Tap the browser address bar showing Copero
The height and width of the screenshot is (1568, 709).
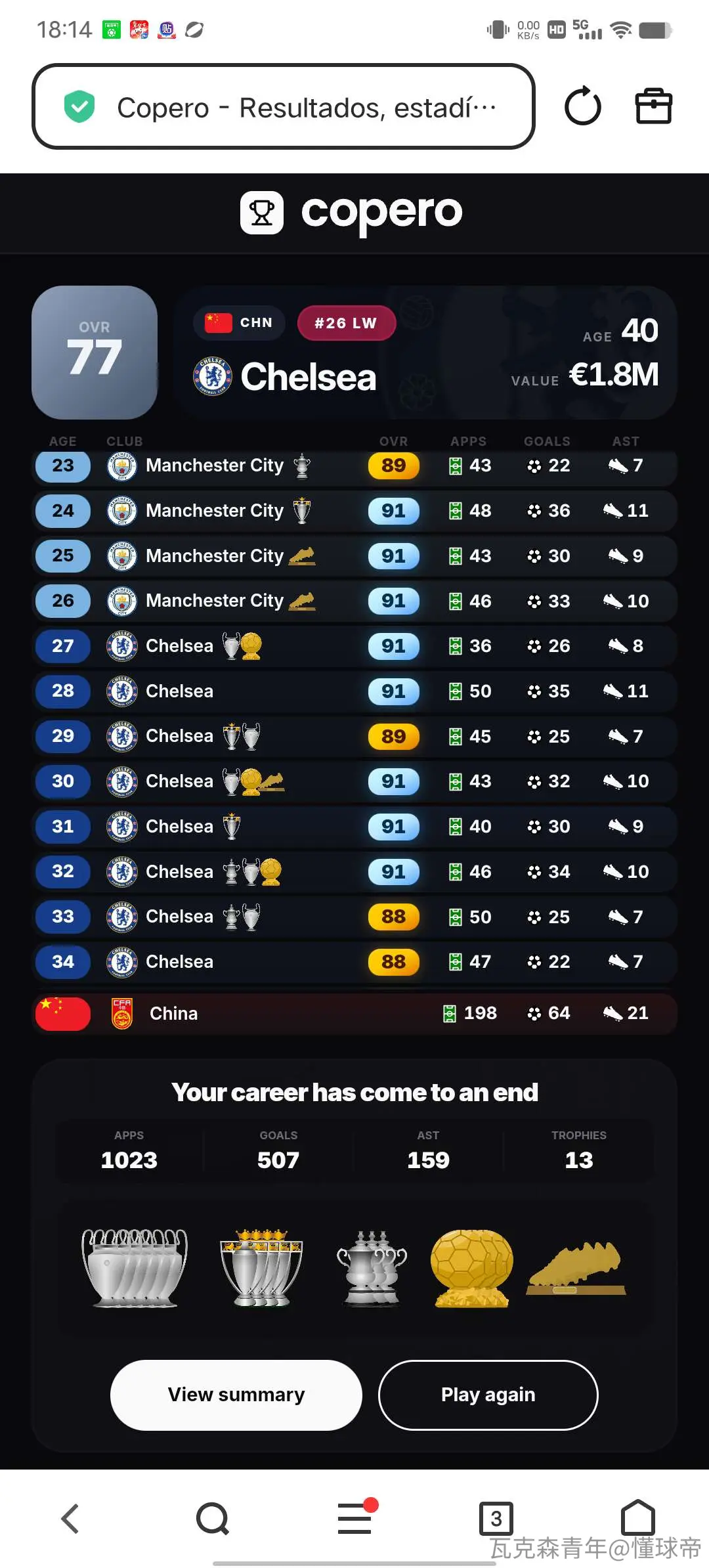[x=283, y=106]
